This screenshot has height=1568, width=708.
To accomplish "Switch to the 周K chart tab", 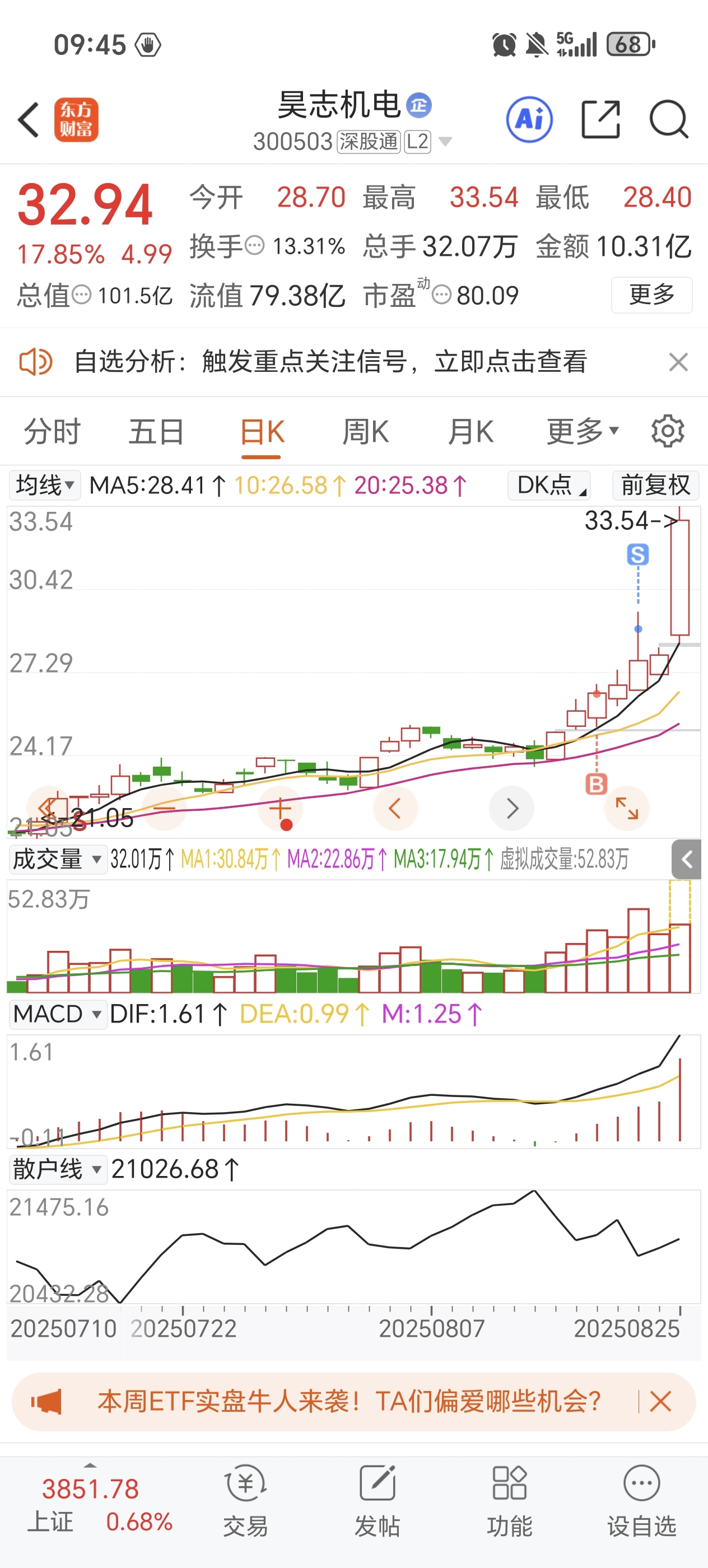I will [365, 432].
